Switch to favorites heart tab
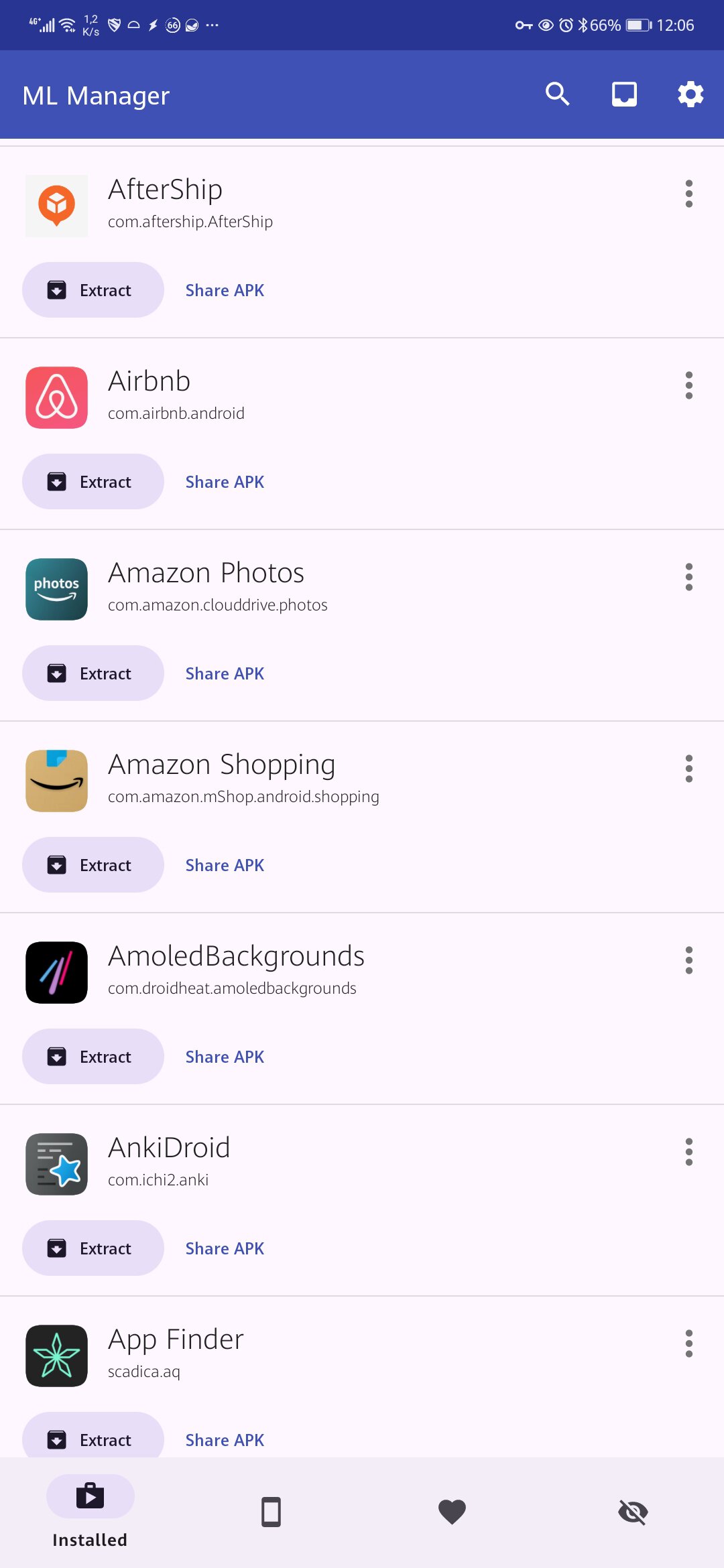724x1568 pixels. click(x=452, y=1512)
